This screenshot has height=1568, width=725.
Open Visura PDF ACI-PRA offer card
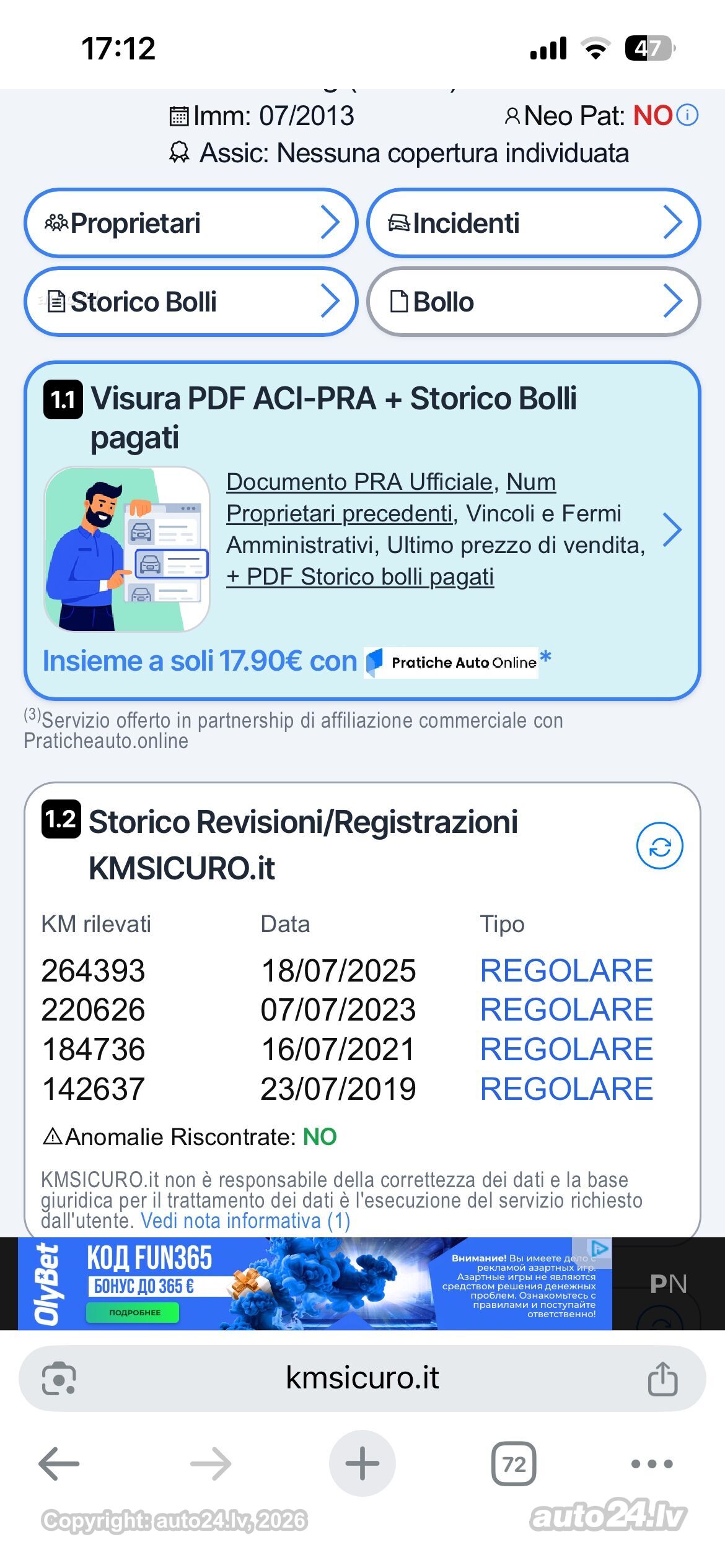click(x=362, y=531)
